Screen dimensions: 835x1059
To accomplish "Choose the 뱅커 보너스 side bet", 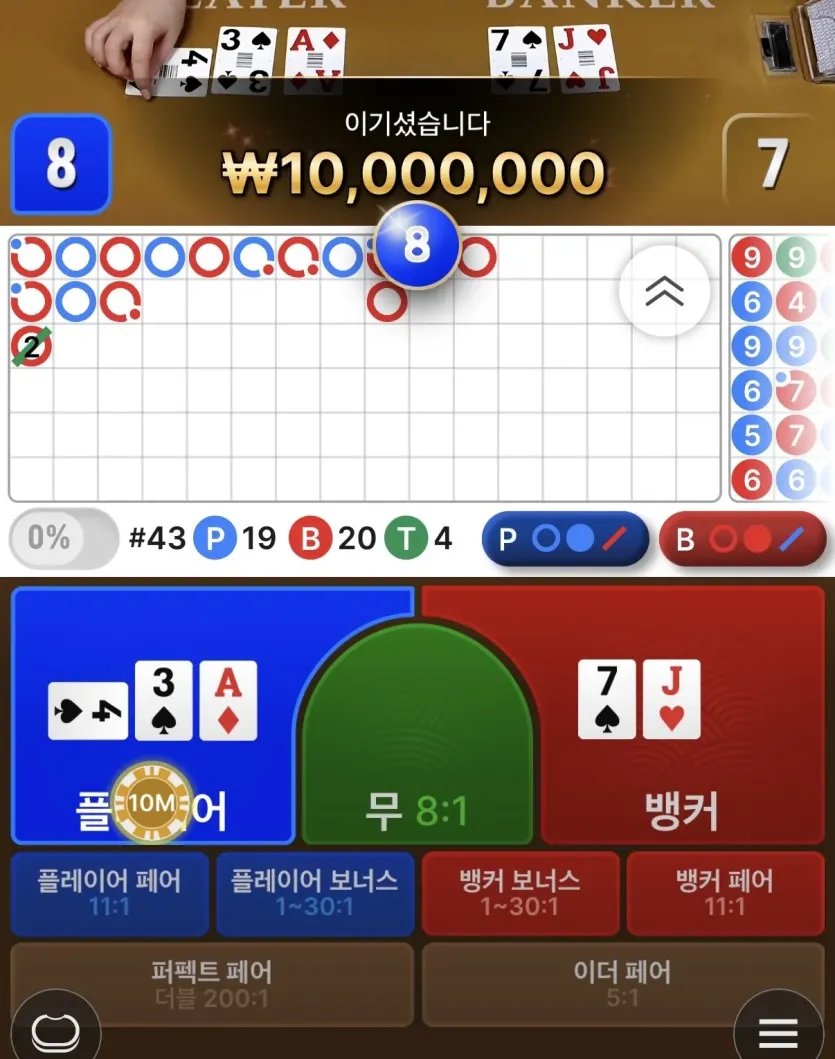I will (x=520, y=894).
